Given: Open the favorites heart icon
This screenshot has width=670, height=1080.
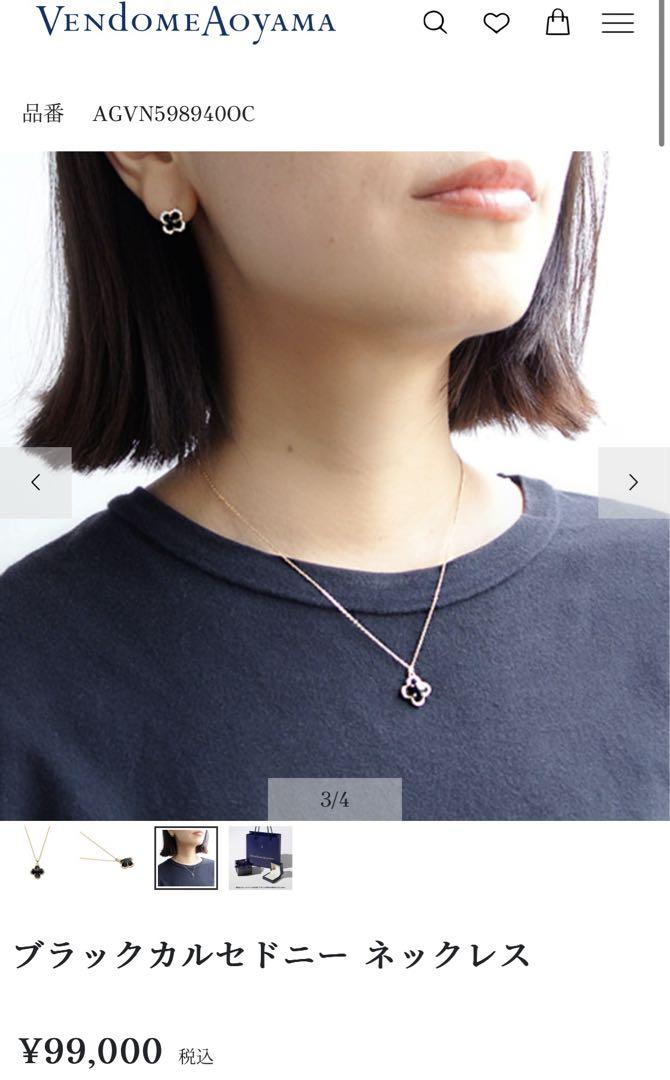Looking at the screenshot, I should pyautogui.click(x=496, y=22).
